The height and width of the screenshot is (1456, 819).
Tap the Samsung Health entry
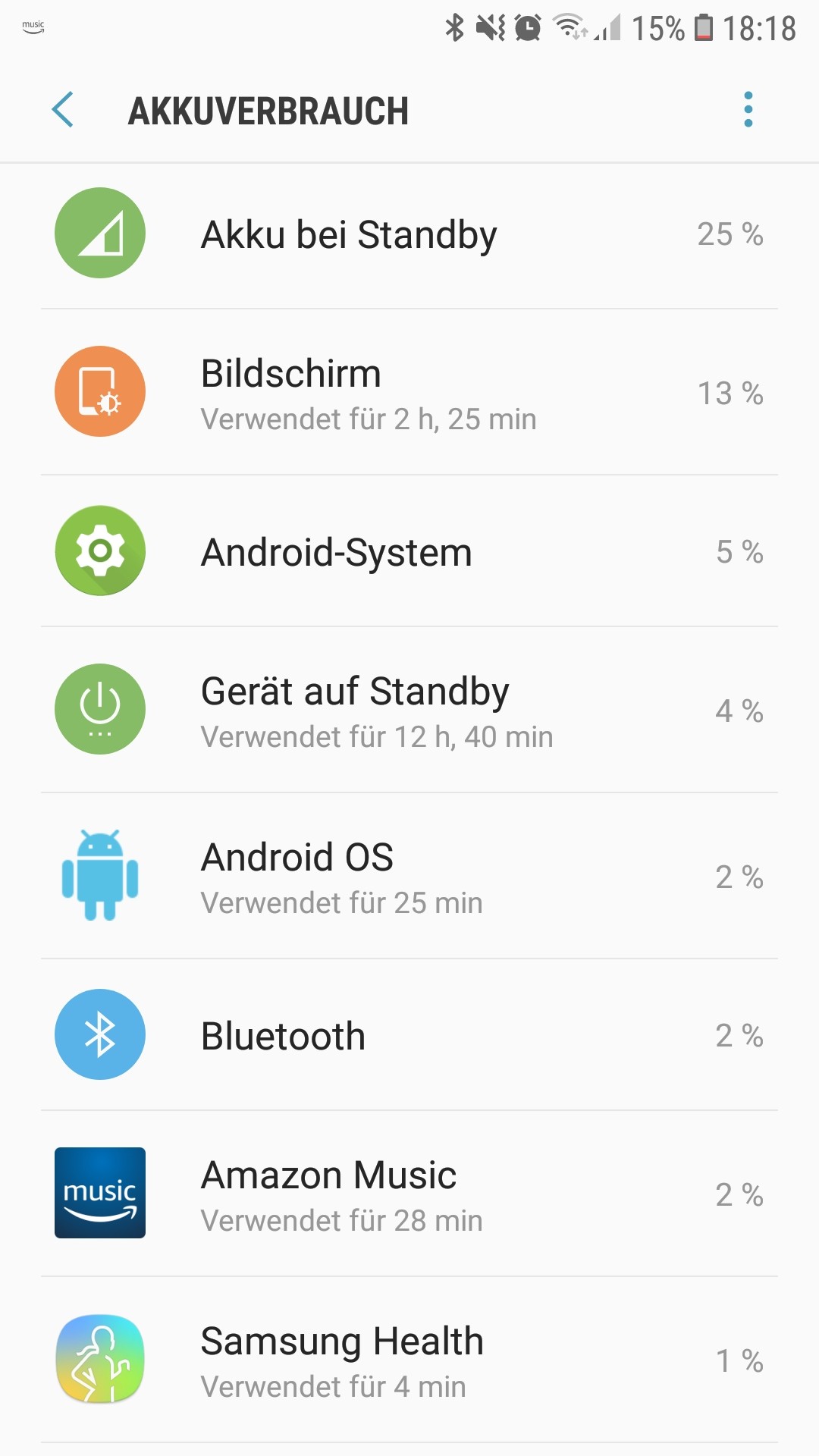409,1360
